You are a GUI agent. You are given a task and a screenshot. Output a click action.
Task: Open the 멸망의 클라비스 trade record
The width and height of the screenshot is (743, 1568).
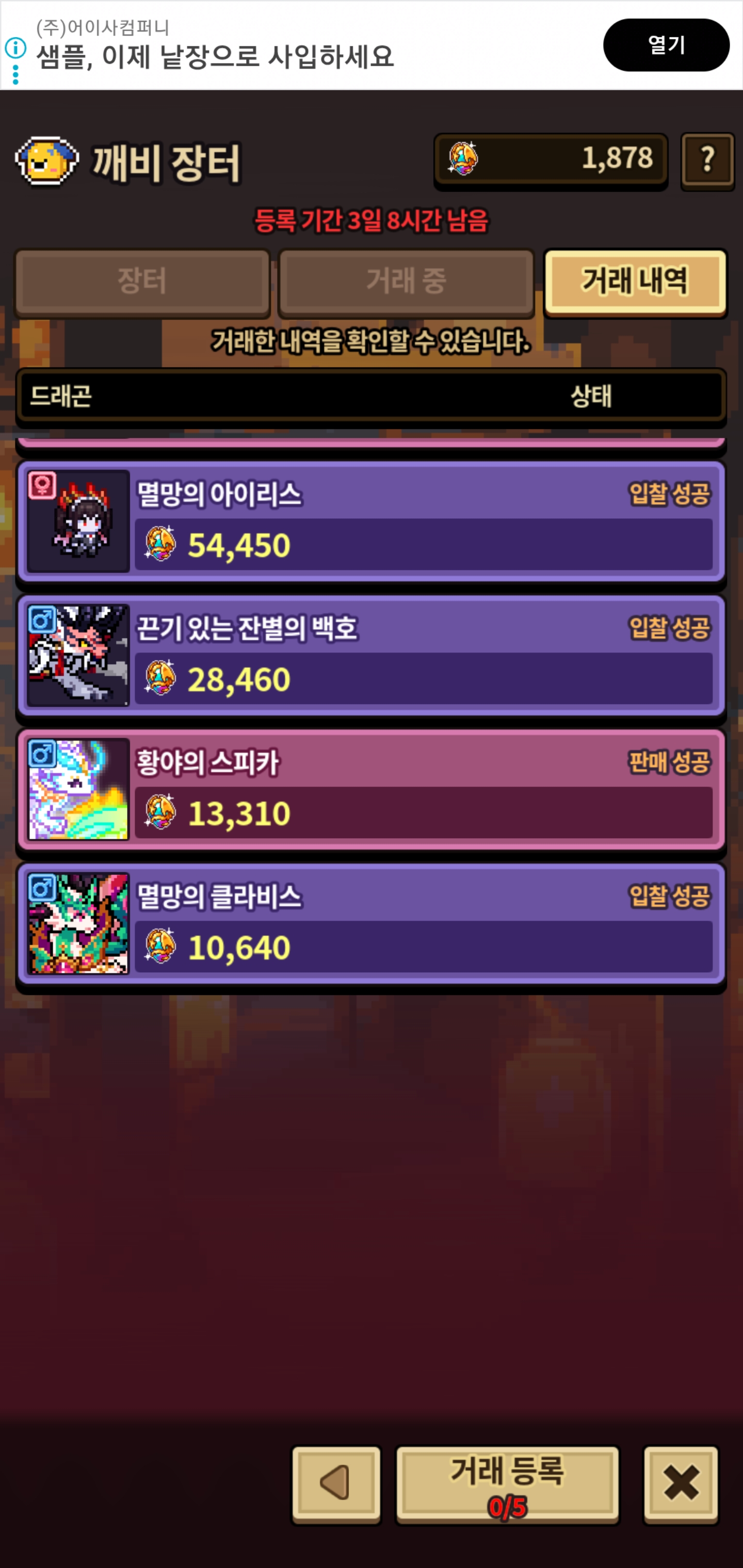pyautogui.click(x=371, y=923)
